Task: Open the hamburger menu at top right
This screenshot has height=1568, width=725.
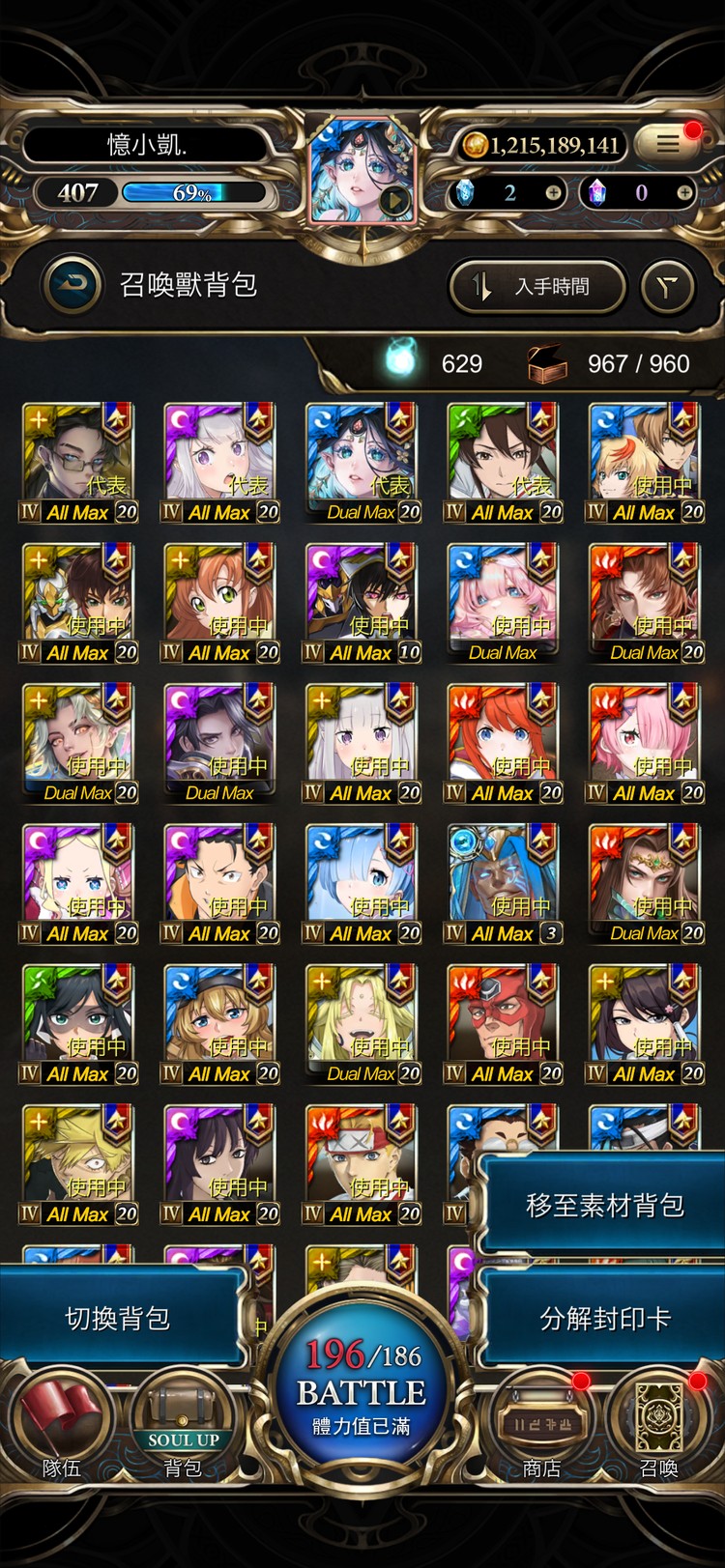Action: click(x=668, y=144)
